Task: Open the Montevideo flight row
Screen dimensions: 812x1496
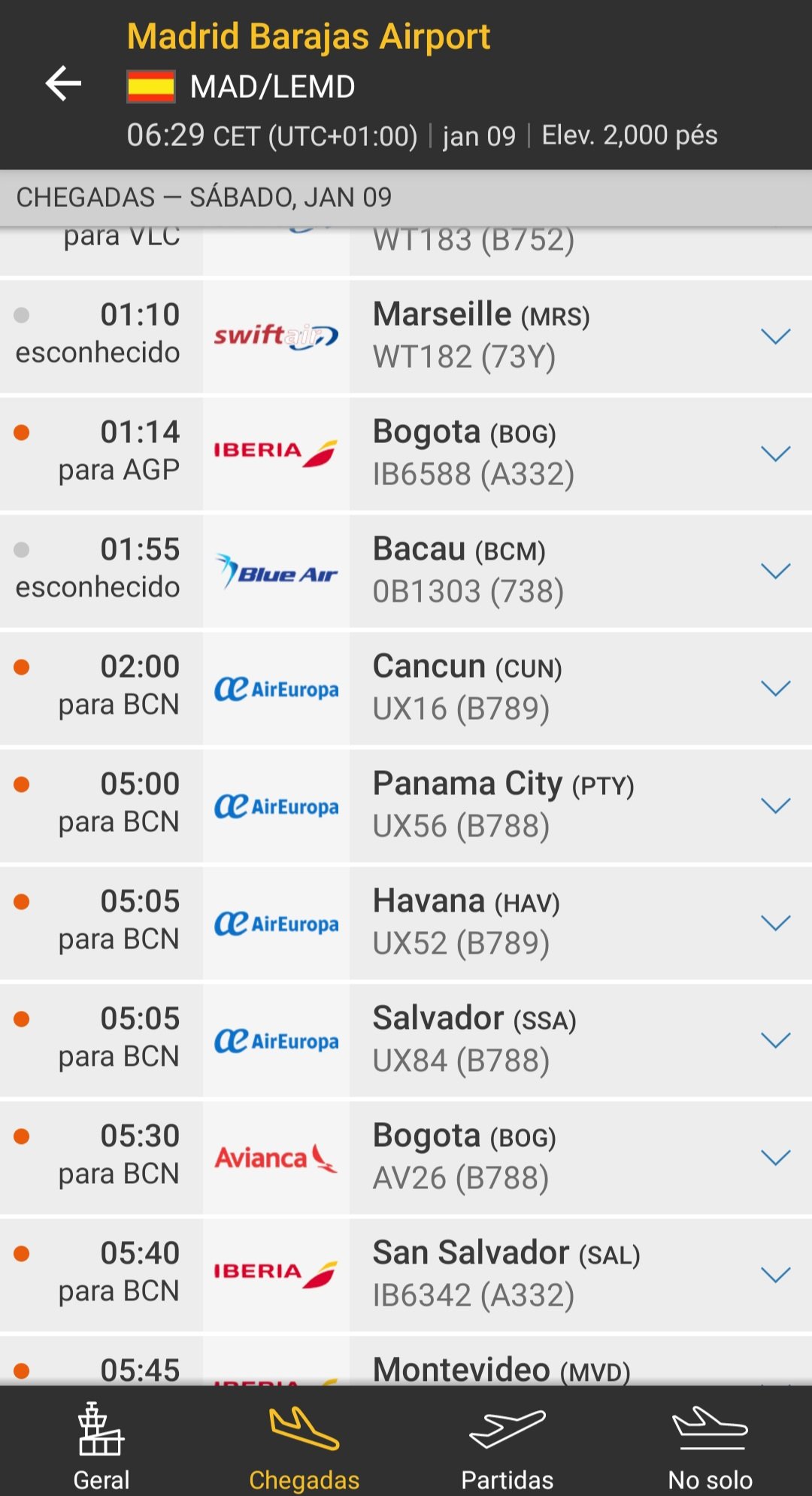Action: click(x=406, y=1361)
